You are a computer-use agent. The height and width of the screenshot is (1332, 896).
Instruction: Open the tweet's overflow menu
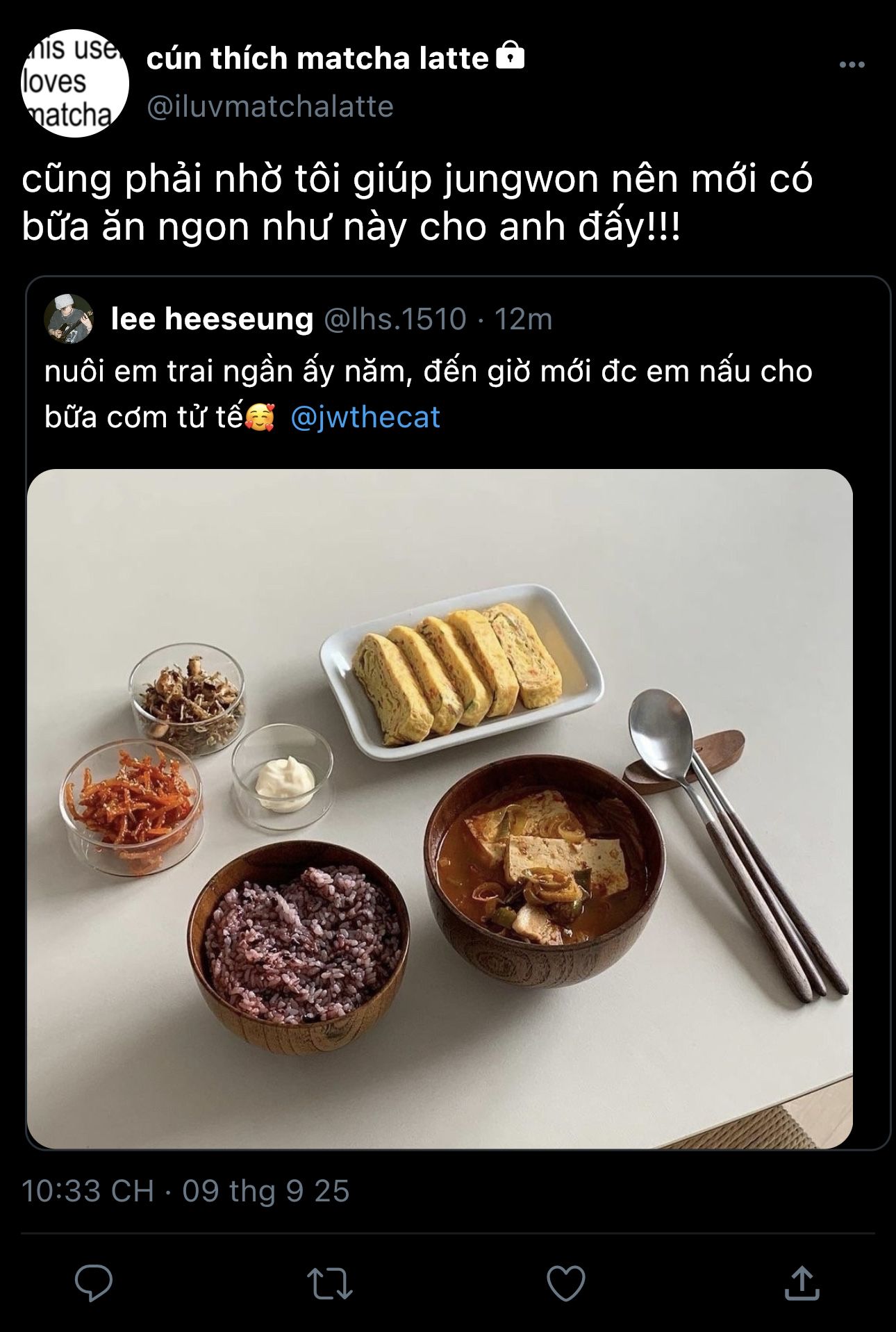pyautogui.click(x=852, y=65)
